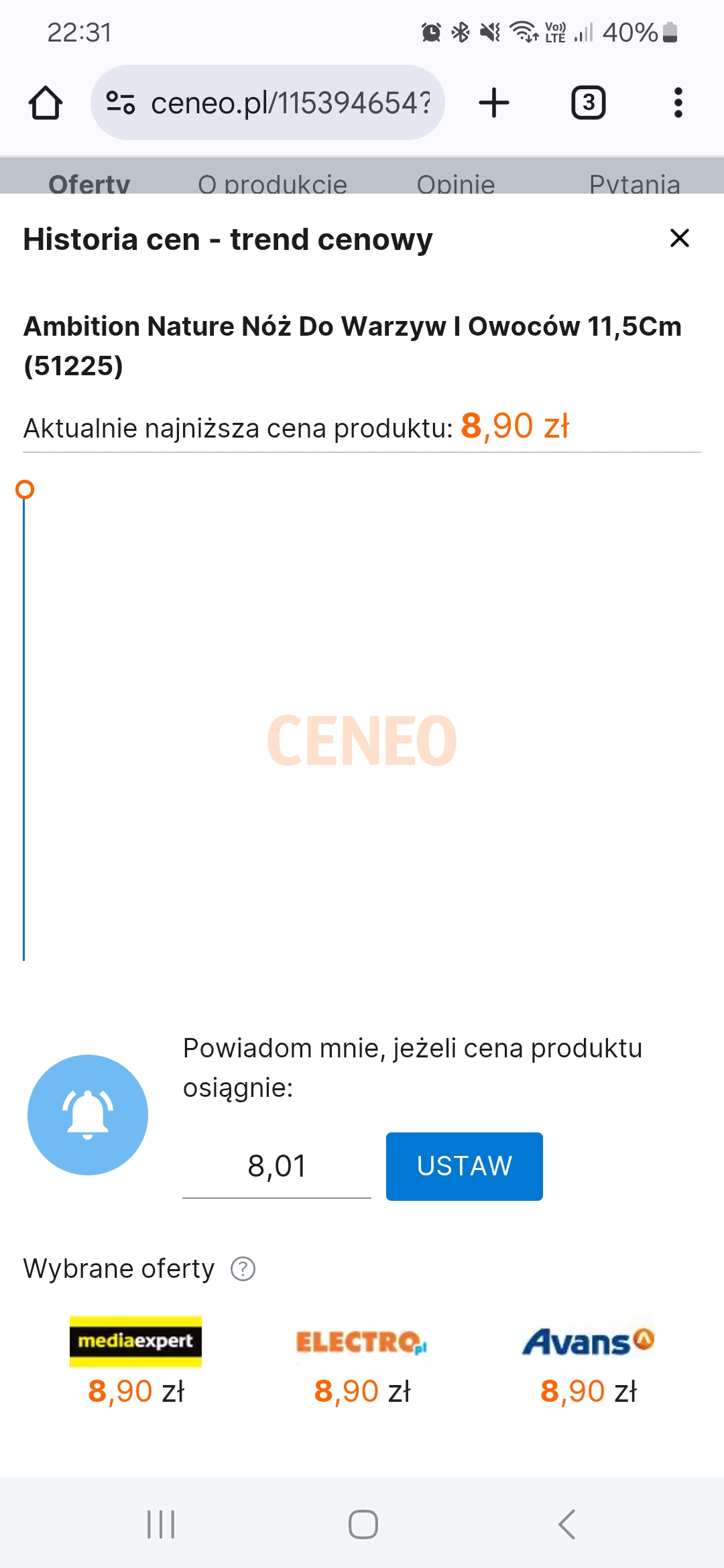Open the mediaexpert offer for 8,90 zł
This screenshot has width=724, height=1568.
click(x=135, y=1362)
